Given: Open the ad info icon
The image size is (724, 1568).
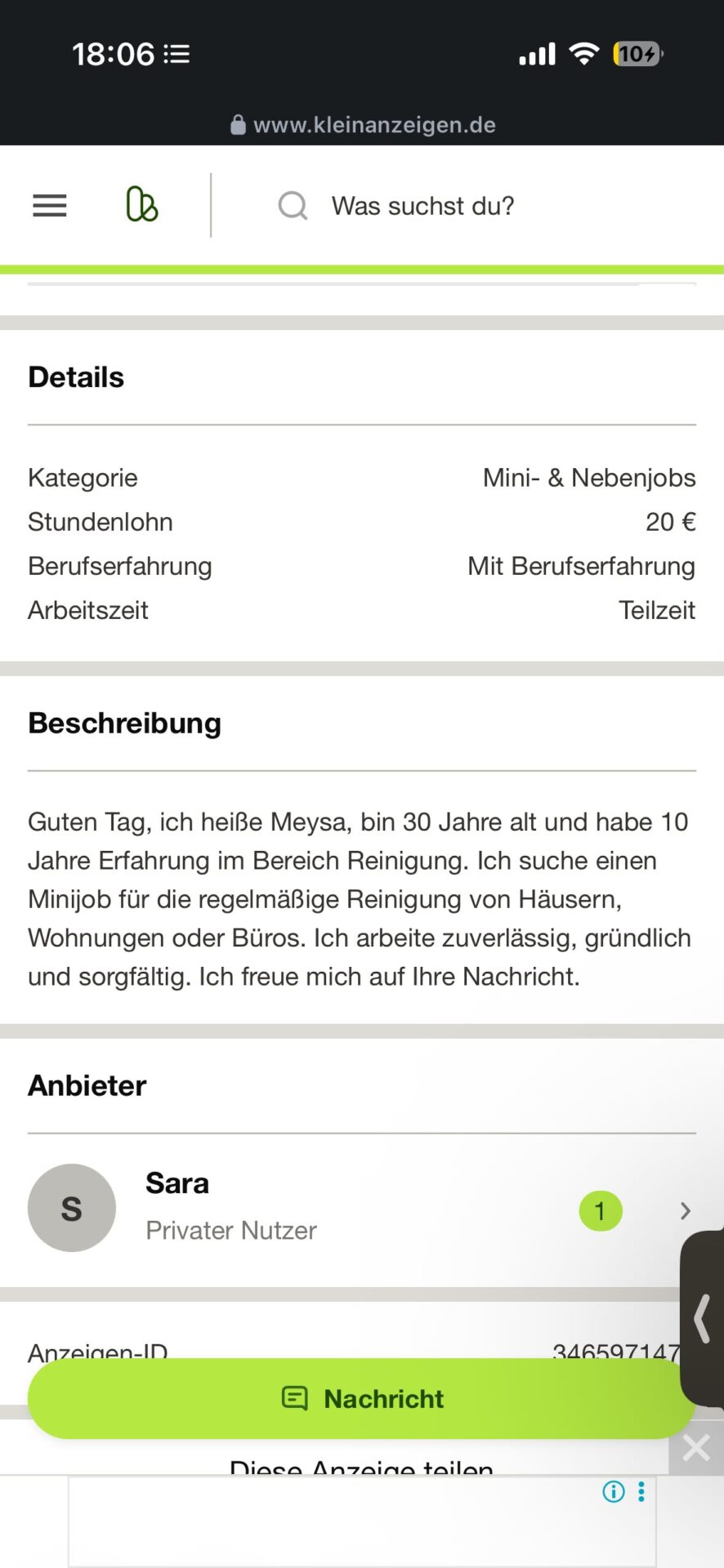Looking at the screenshot, I should point(614,1492).
